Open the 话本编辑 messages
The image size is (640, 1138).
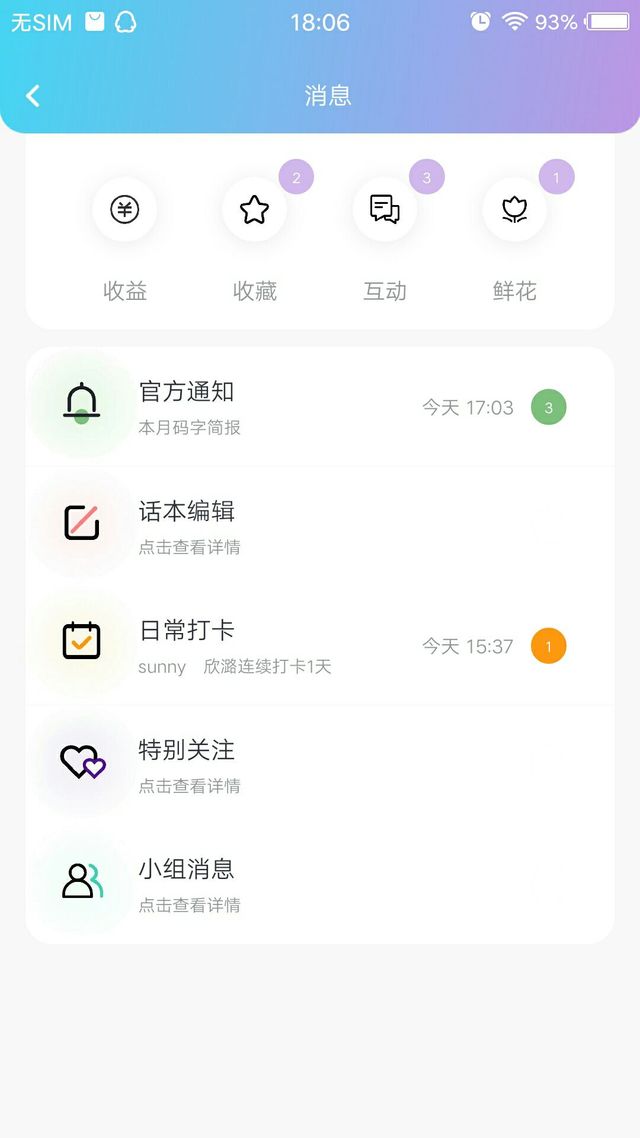pos(320,525)
